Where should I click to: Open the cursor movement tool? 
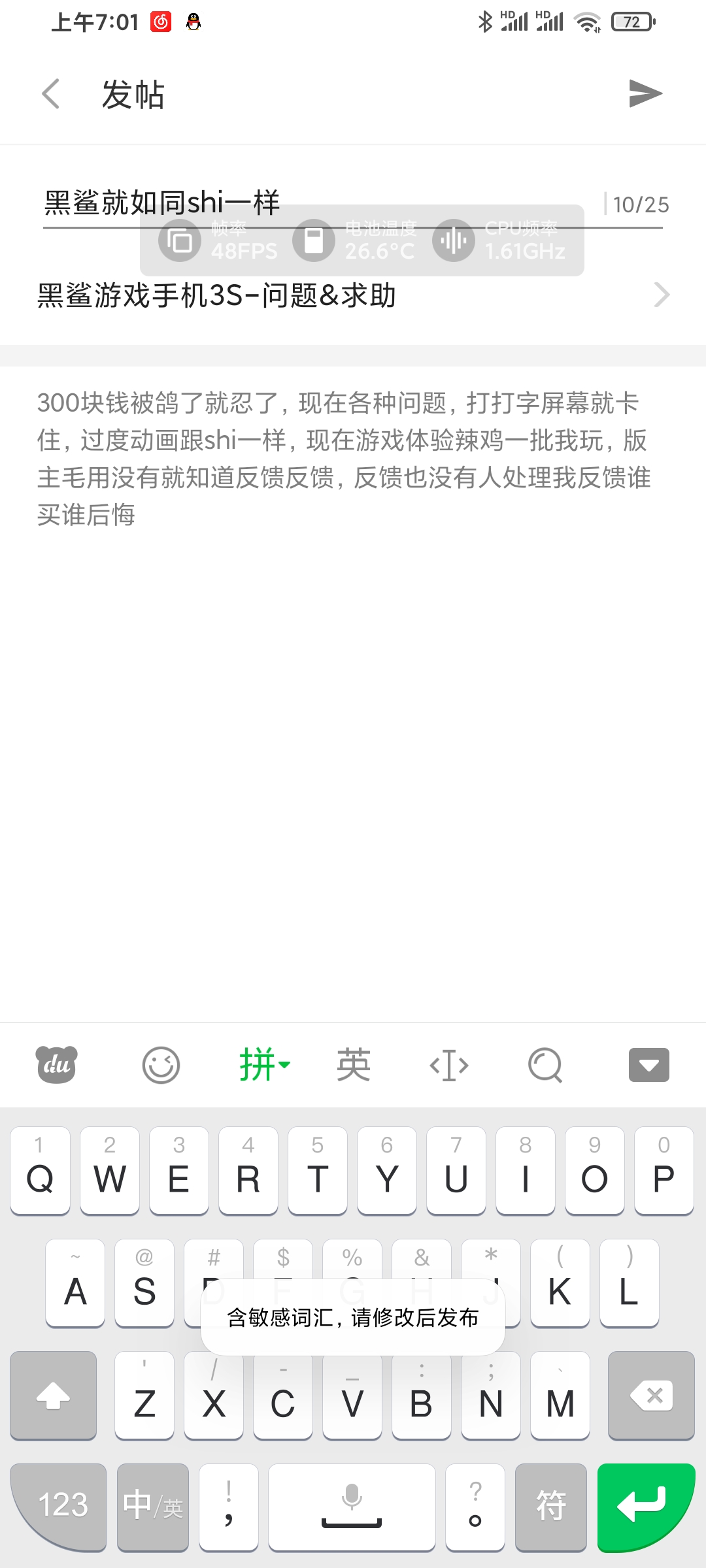[x=449, y=1066]
